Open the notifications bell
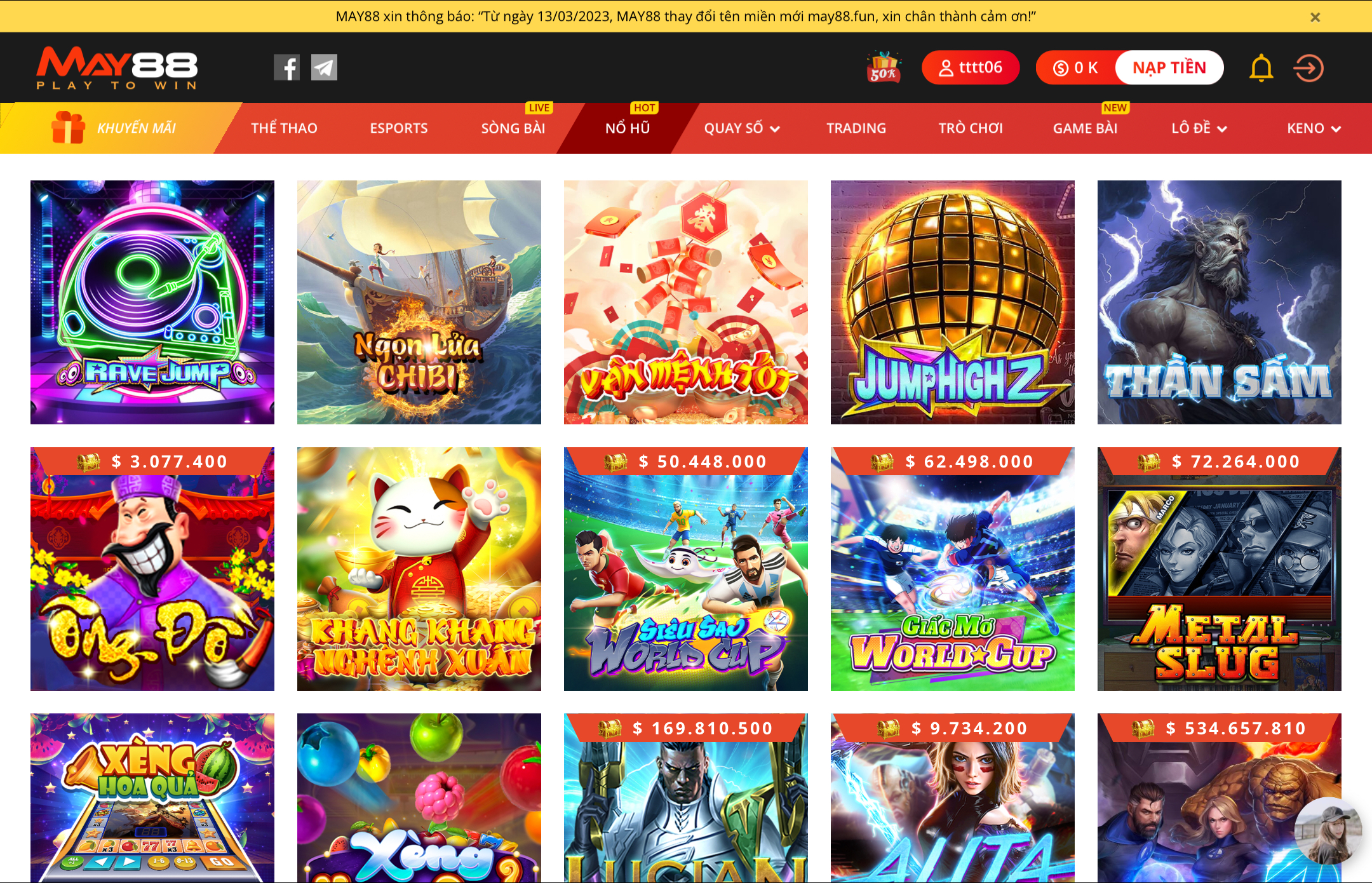The width and height of the screenshot is (1372, 883). (x=1261, y=67)
